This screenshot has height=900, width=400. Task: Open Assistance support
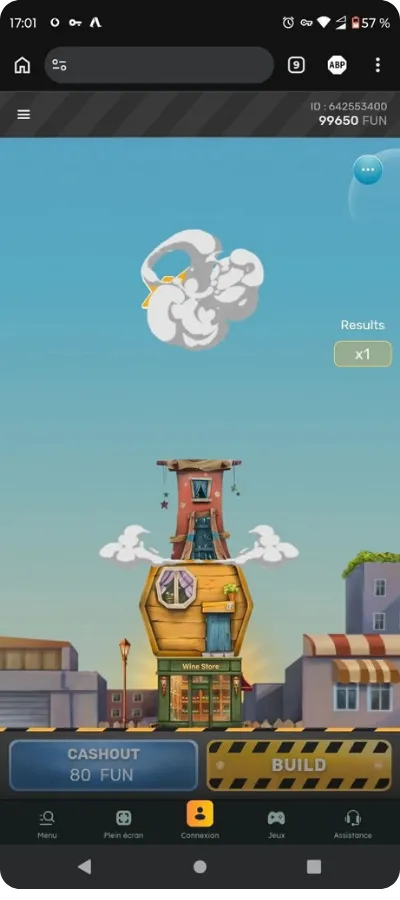[x=352, y=824]
